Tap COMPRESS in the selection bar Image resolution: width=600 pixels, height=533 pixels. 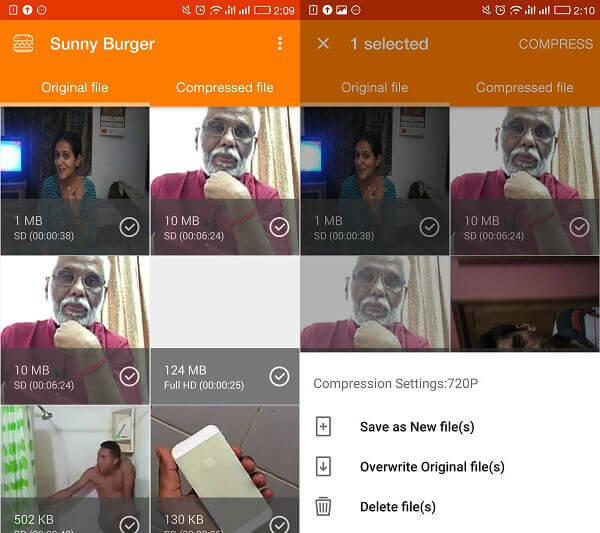(x=555, y=44)
